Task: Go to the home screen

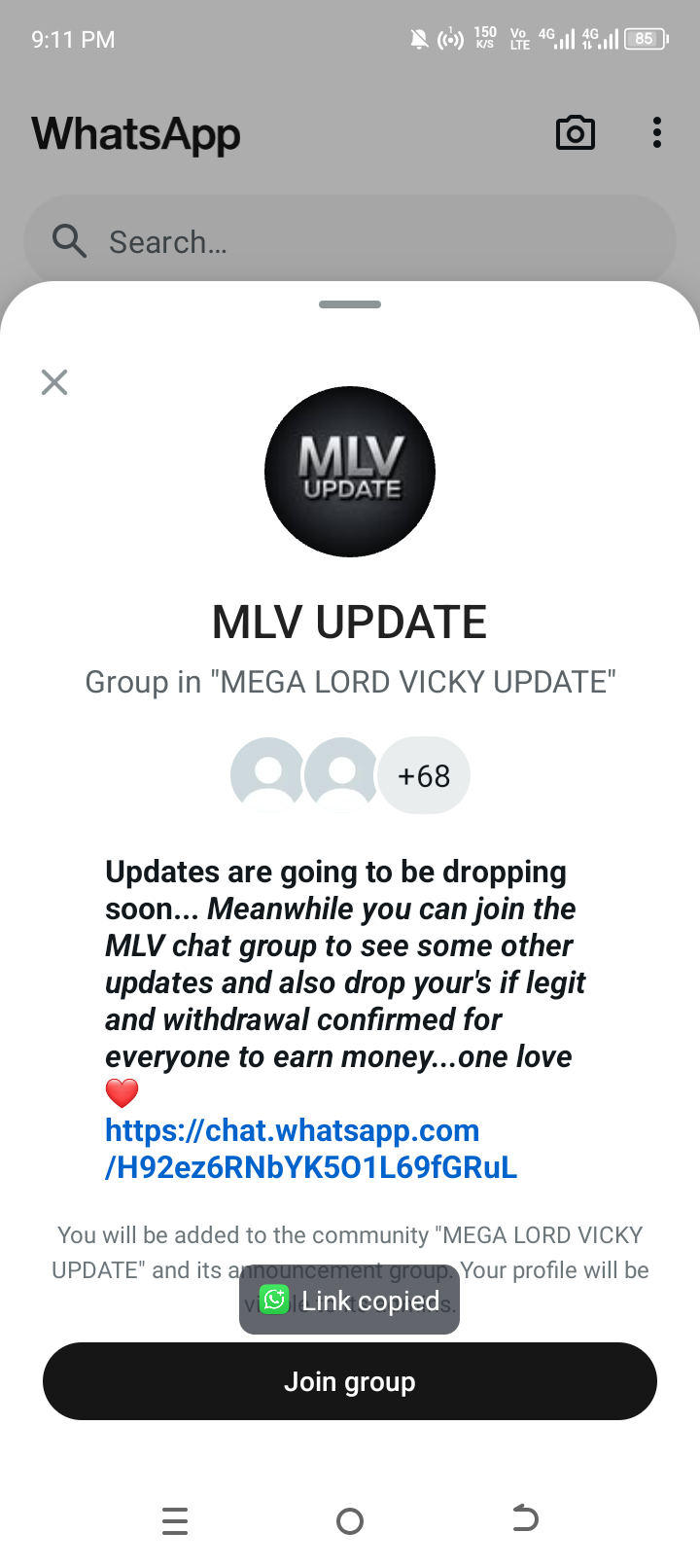Action: [350, 1520]
